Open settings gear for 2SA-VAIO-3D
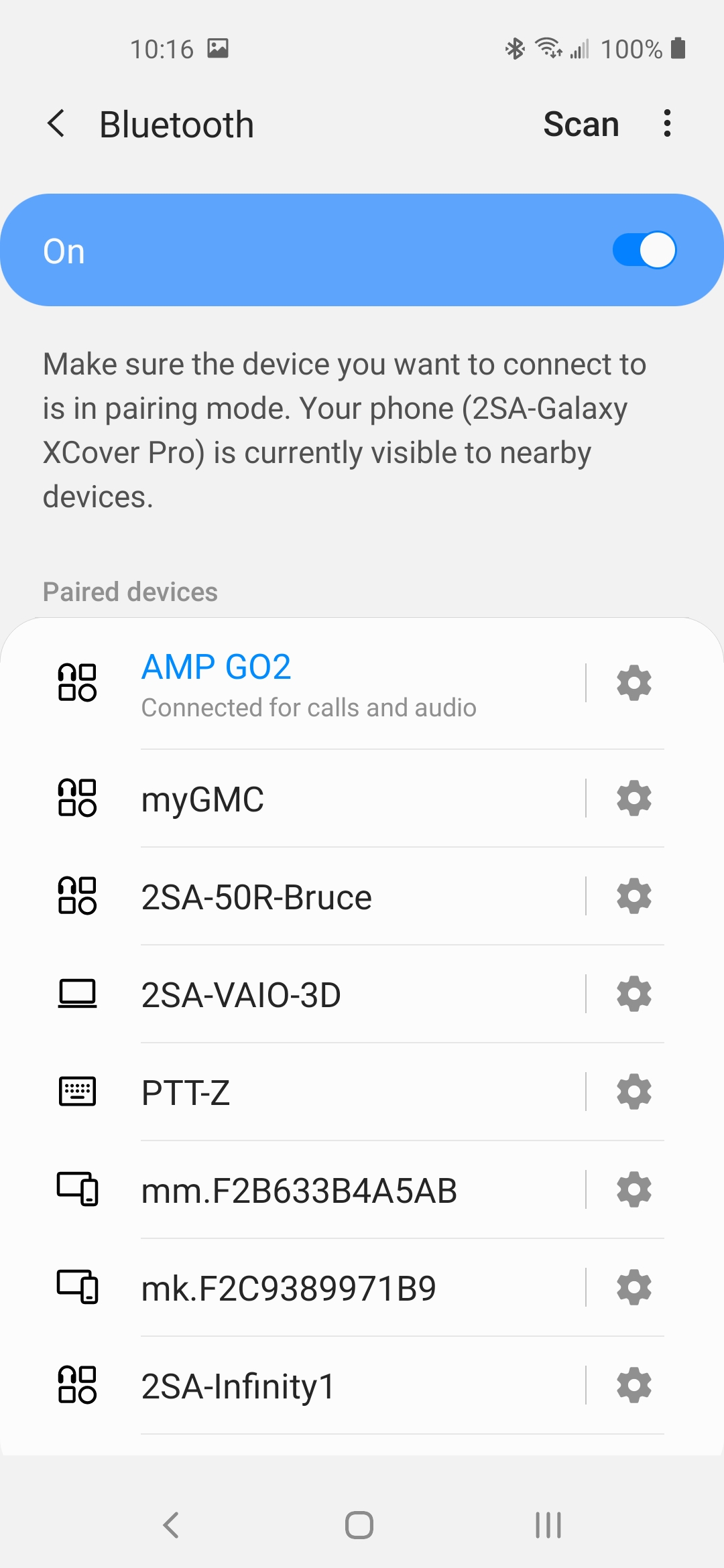This screenshot has width=724, height=1568. coord(633,994)
